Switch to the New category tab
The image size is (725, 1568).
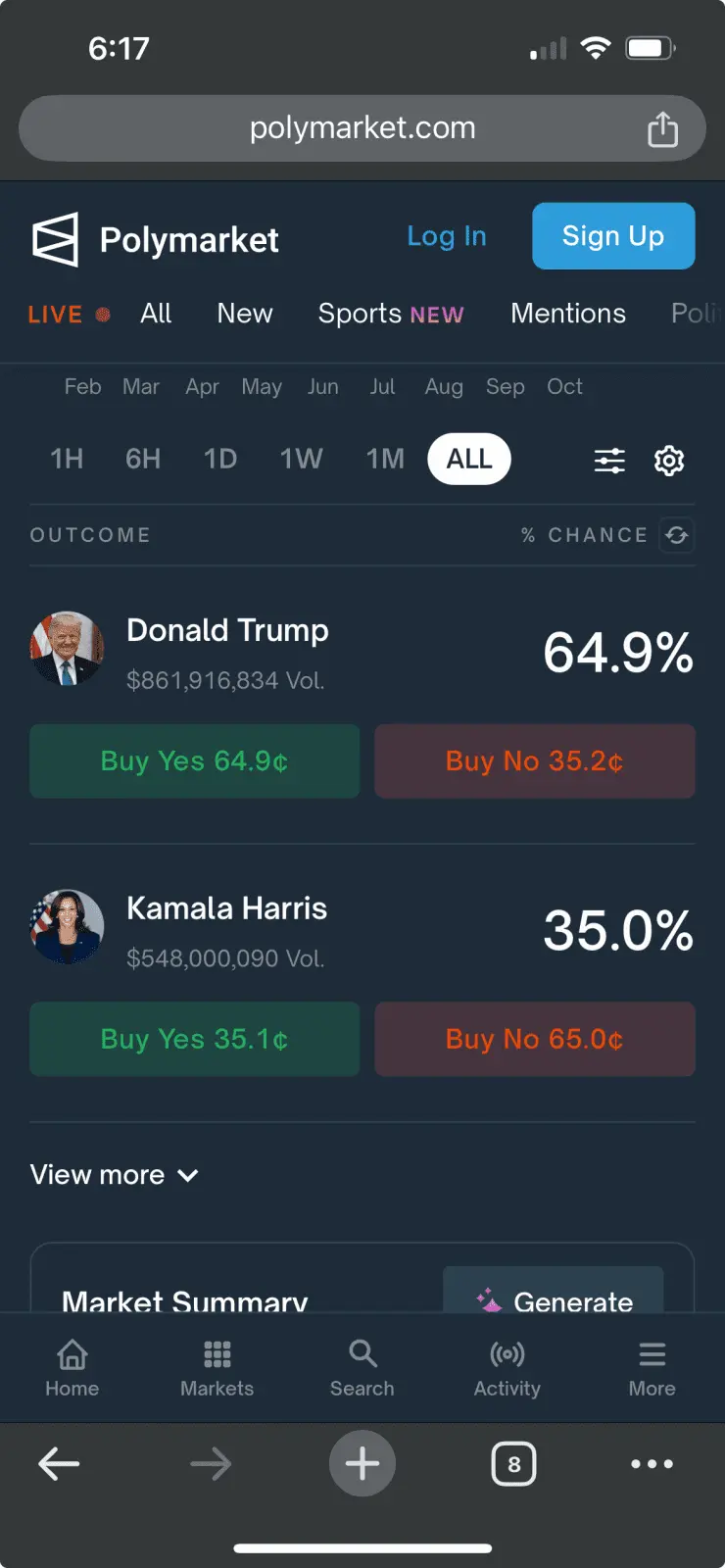245,314
